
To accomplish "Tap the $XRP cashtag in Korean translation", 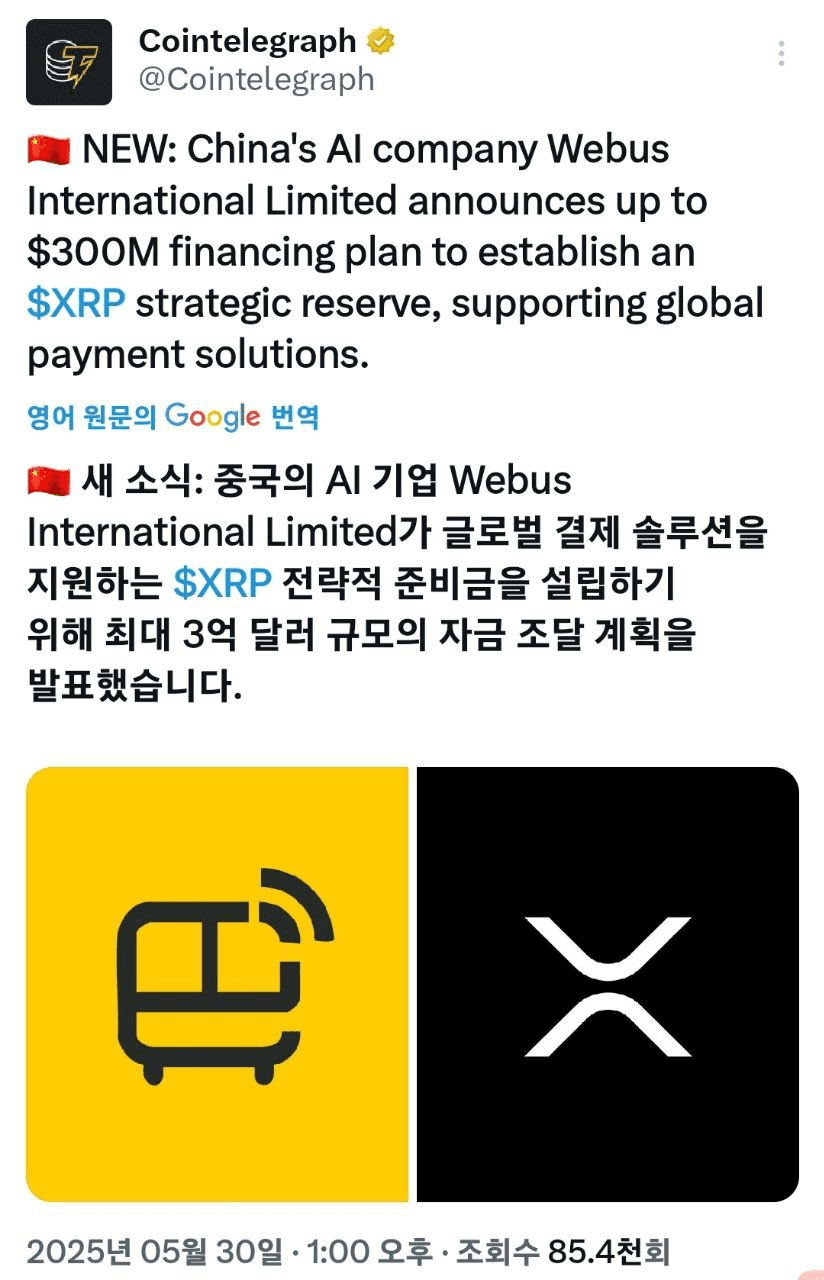I will coord(223,584).
